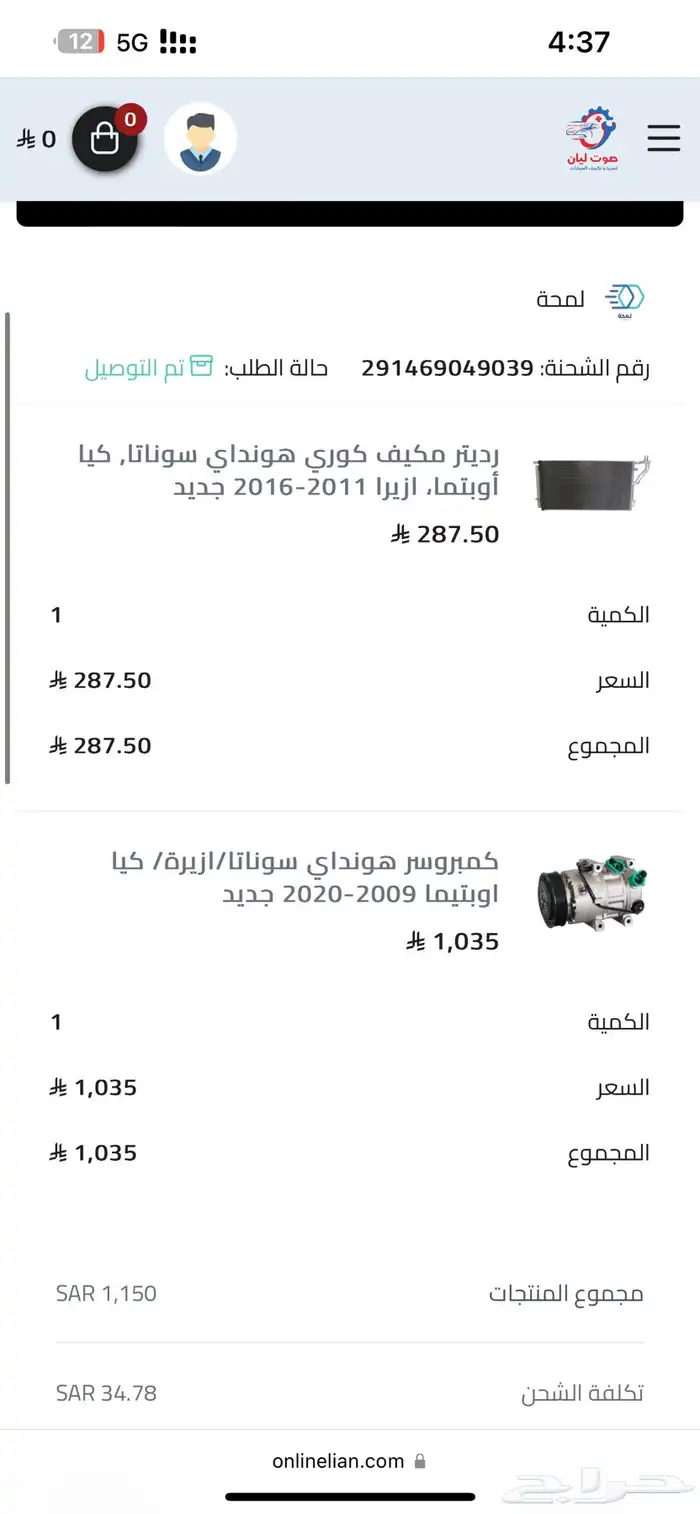Open the shopping cart
700x1514 pixels.
coord(105,138)
